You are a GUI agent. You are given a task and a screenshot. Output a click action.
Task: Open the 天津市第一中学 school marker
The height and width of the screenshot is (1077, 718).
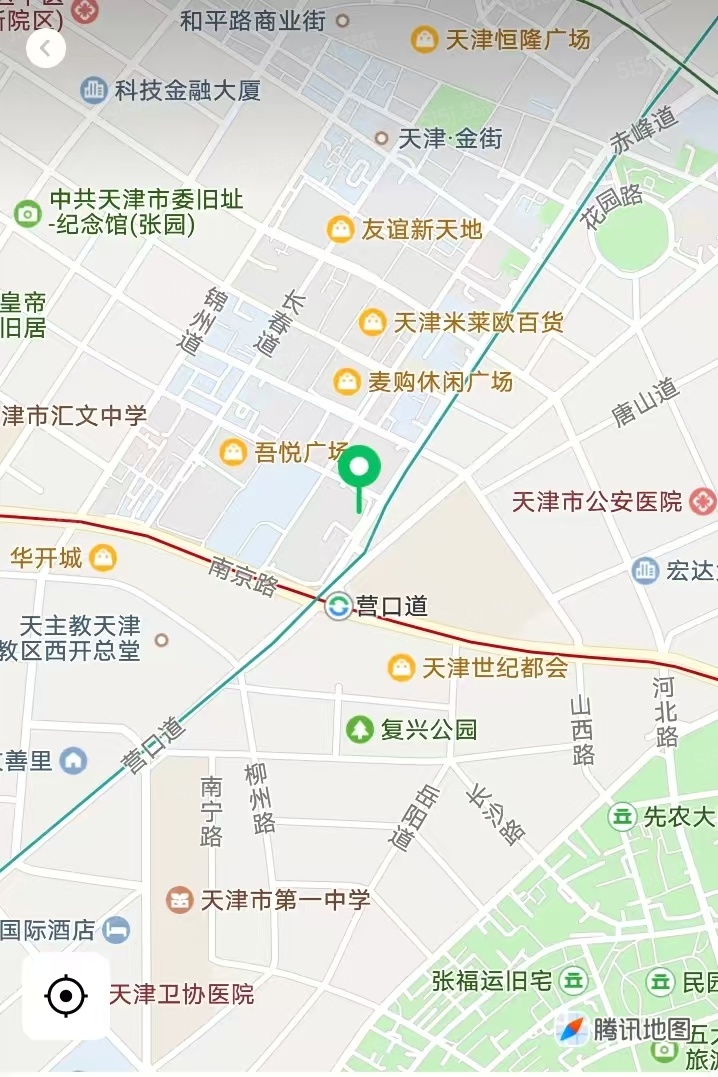pyautogui.click(x=180, y=899)
